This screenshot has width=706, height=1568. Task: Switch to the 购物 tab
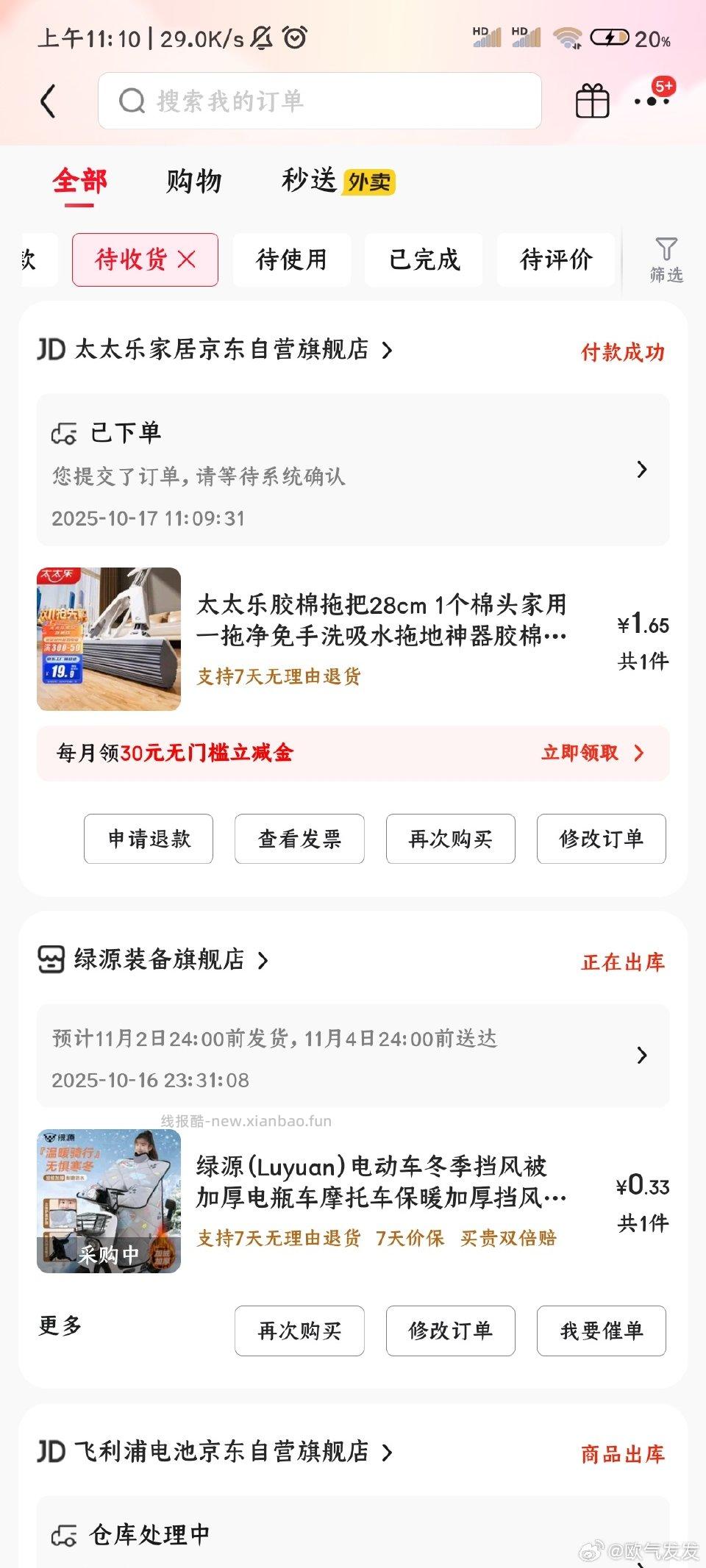(194, 182)
